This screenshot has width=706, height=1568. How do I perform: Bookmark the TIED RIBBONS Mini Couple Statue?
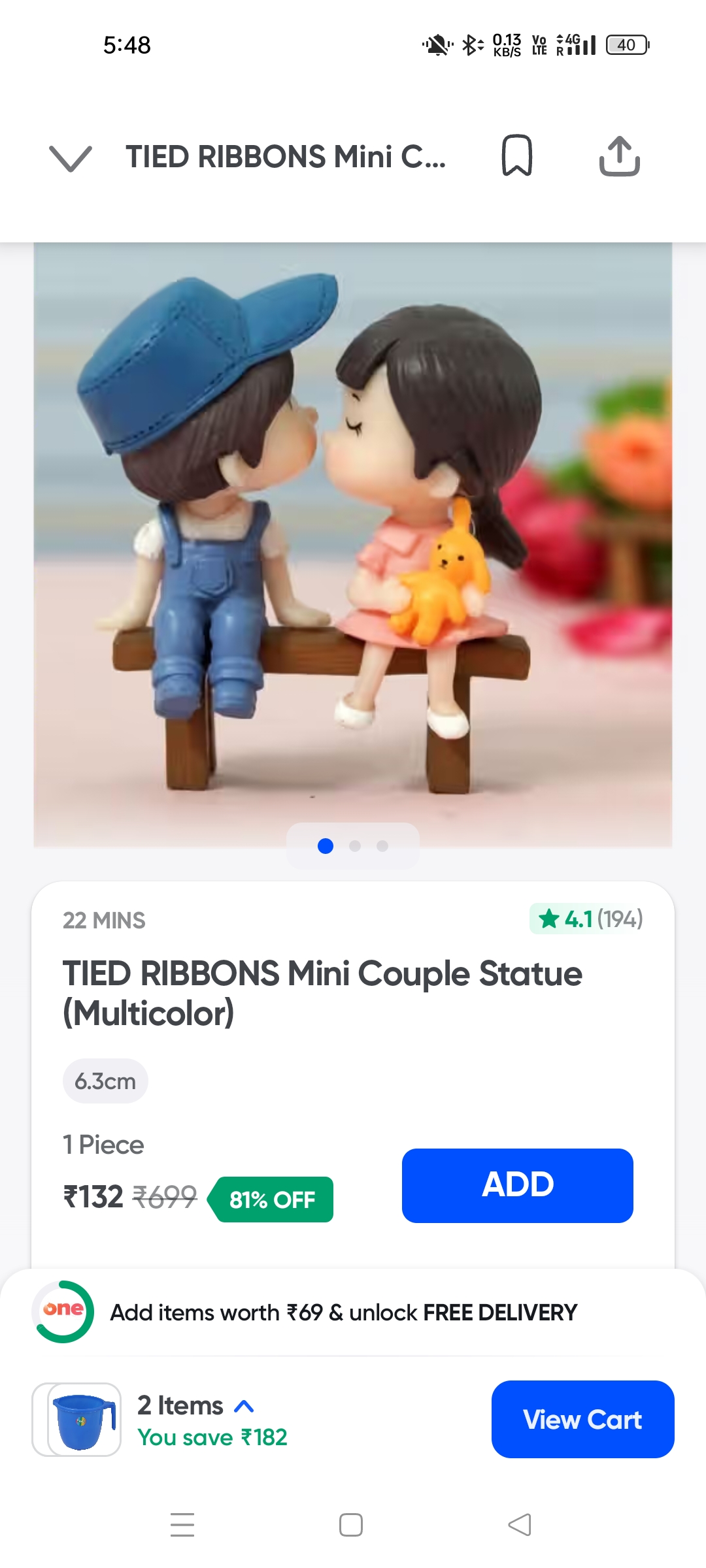[516, 156]
